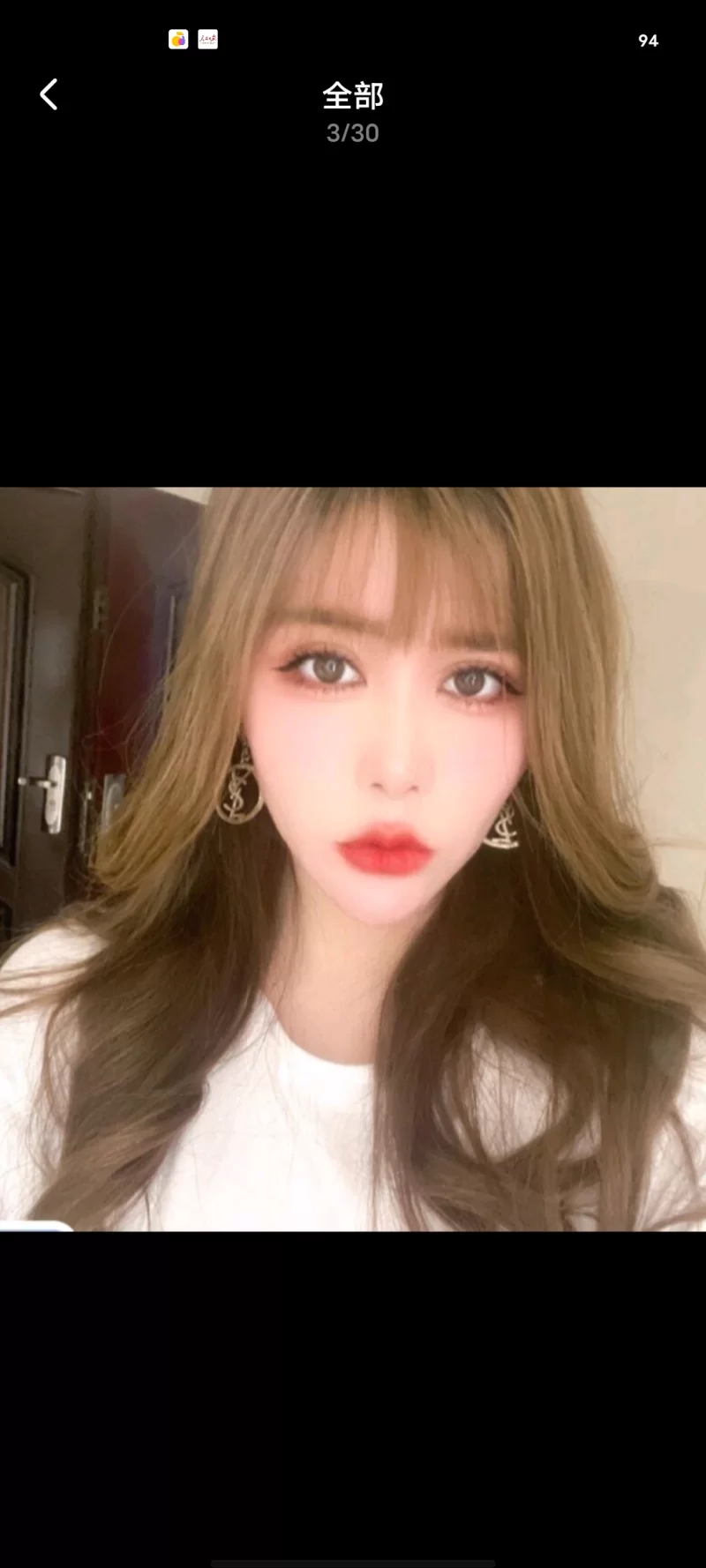Go back from the photo viewer
Screen dimensions: 706x1568
pyautogui.click(x=49, y=95)
